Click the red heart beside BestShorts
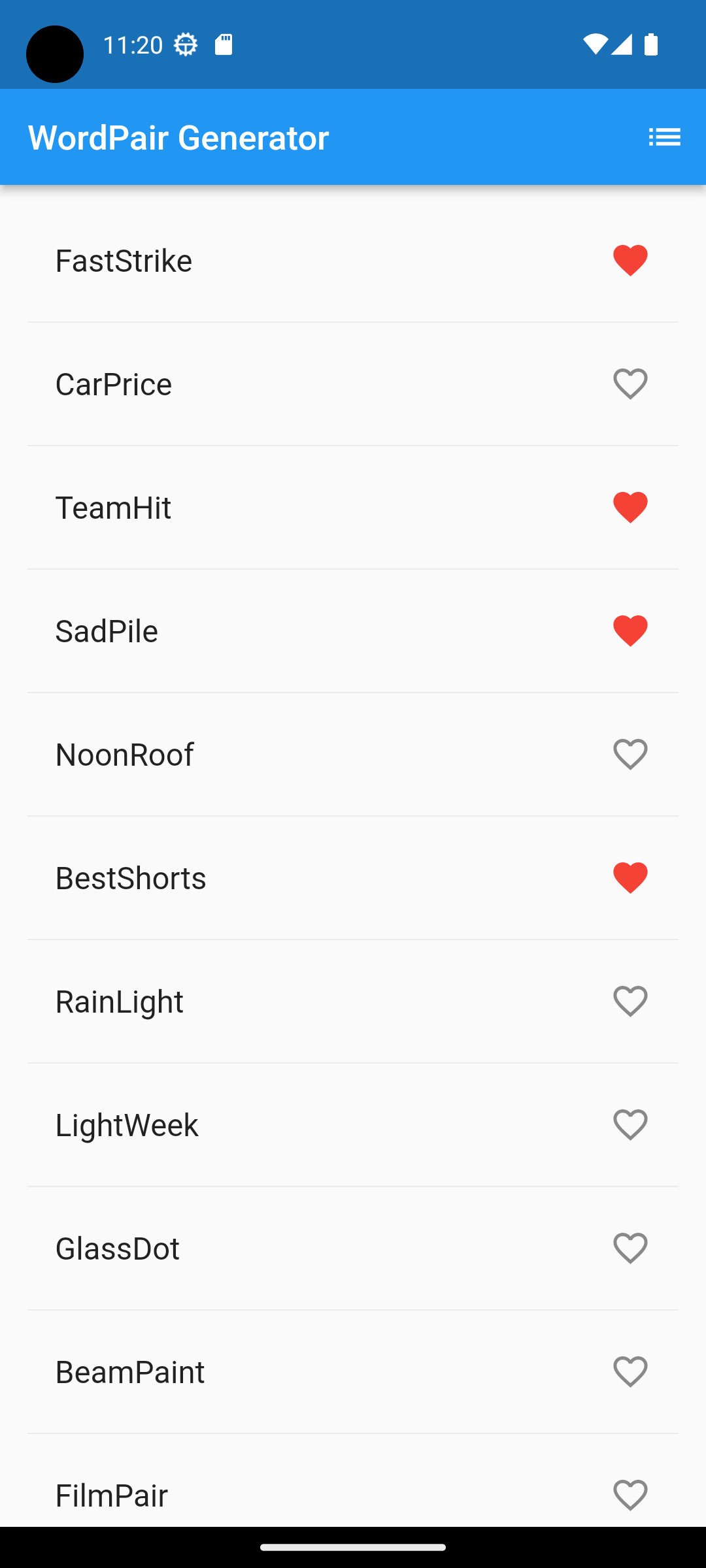 tap(630, 877)
